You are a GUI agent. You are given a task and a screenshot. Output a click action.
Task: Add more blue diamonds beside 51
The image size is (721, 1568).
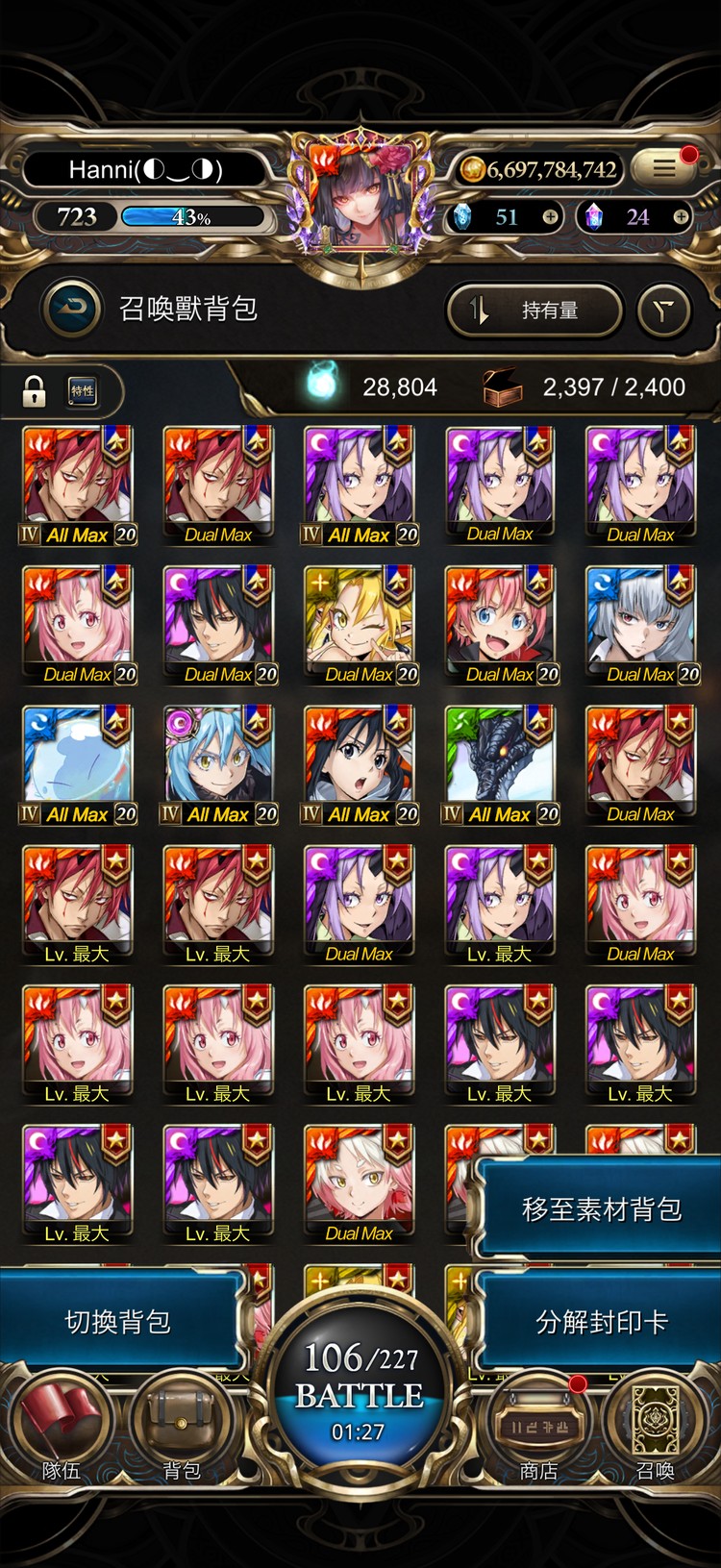click(550, 217)
